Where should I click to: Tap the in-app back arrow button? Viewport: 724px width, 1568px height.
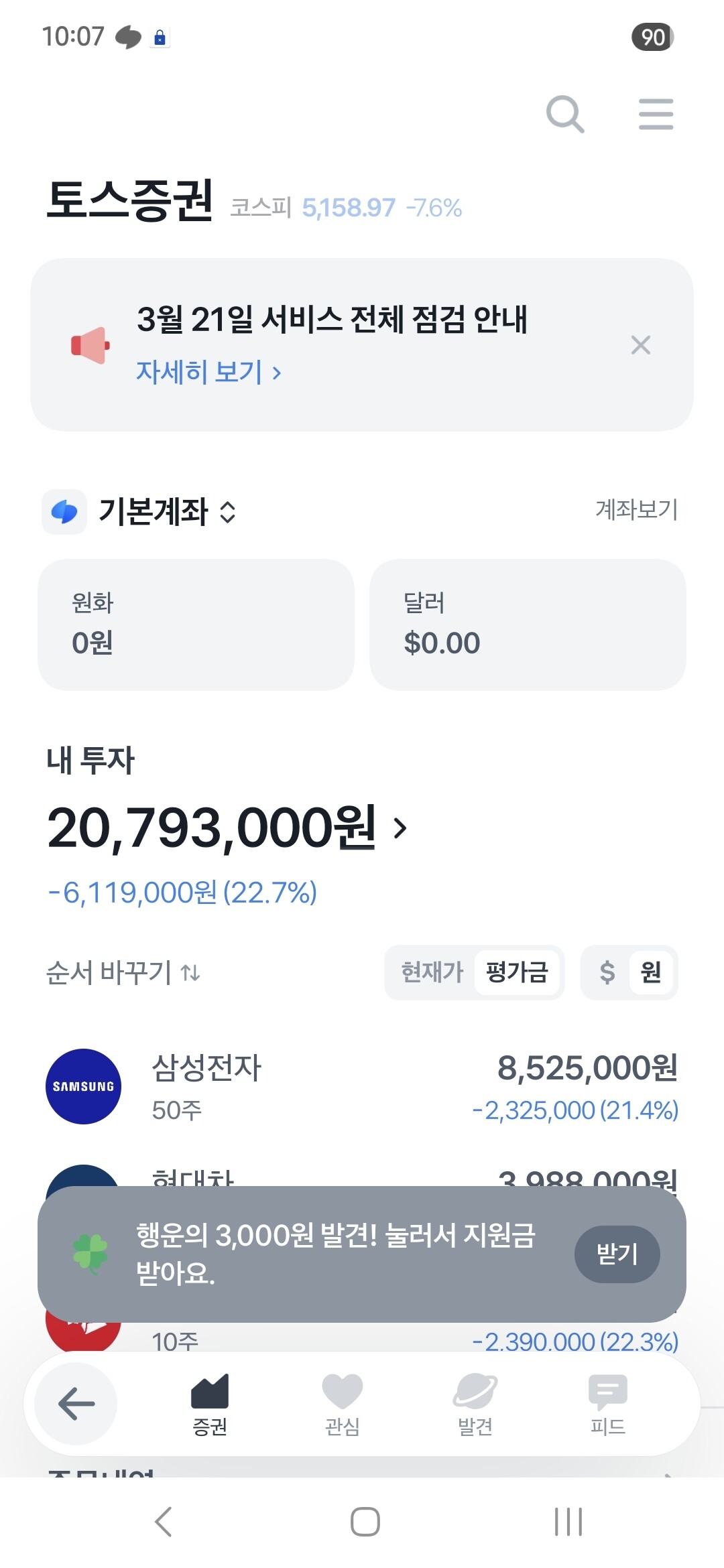coord(76,1403)
